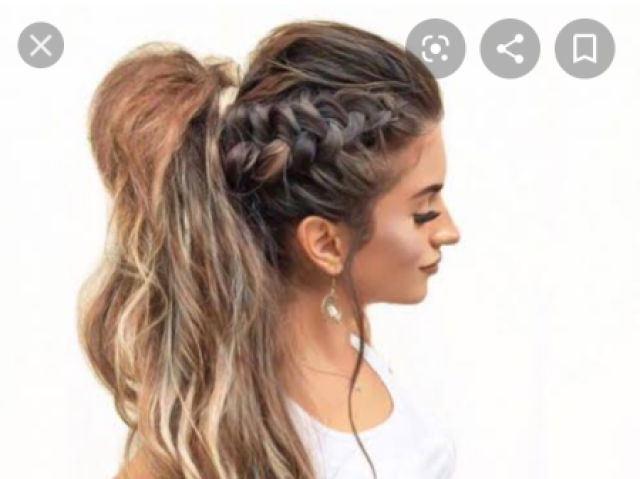Search this image with Lens

coord(435,48)
